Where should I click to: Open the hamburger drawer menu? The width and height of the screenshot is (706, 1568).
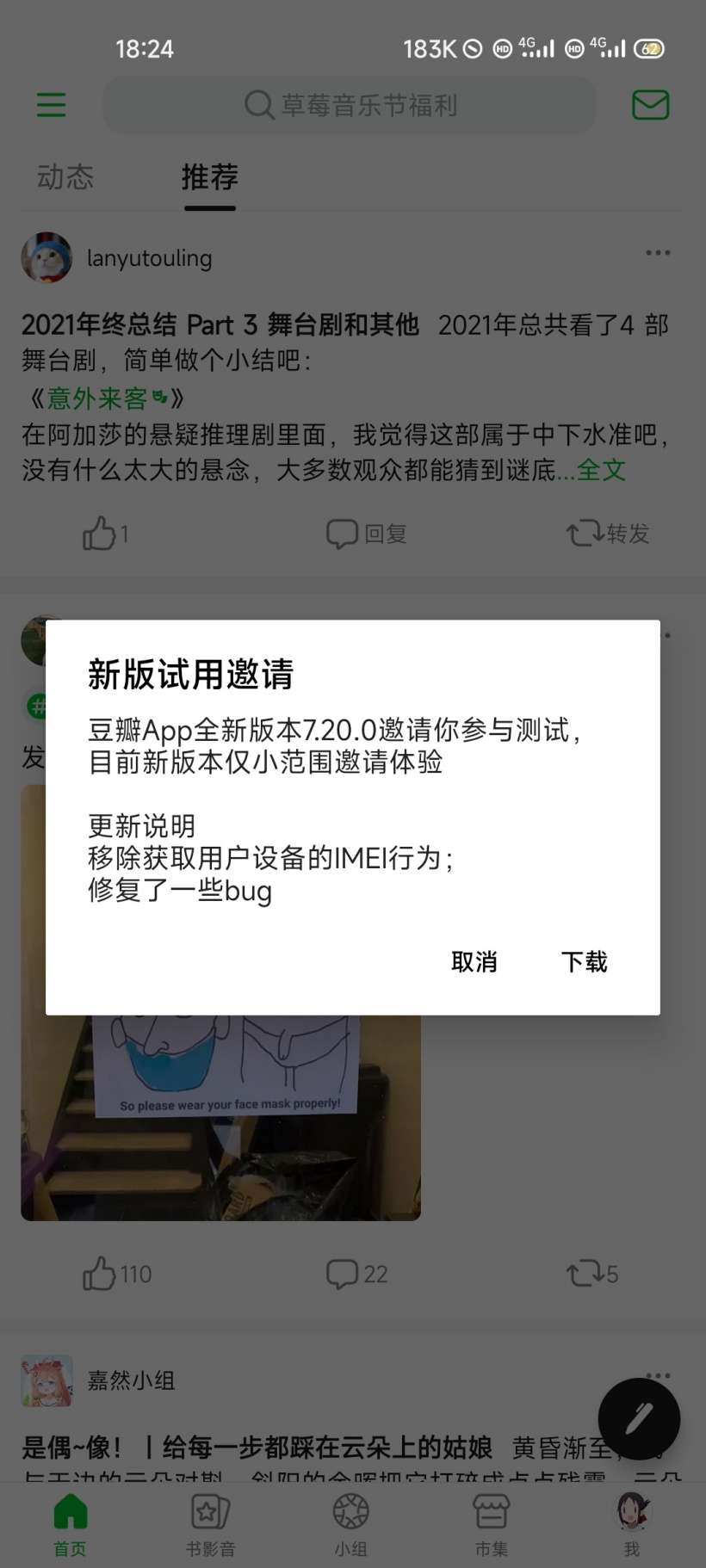pyautogui.click(x=51, y=105)
